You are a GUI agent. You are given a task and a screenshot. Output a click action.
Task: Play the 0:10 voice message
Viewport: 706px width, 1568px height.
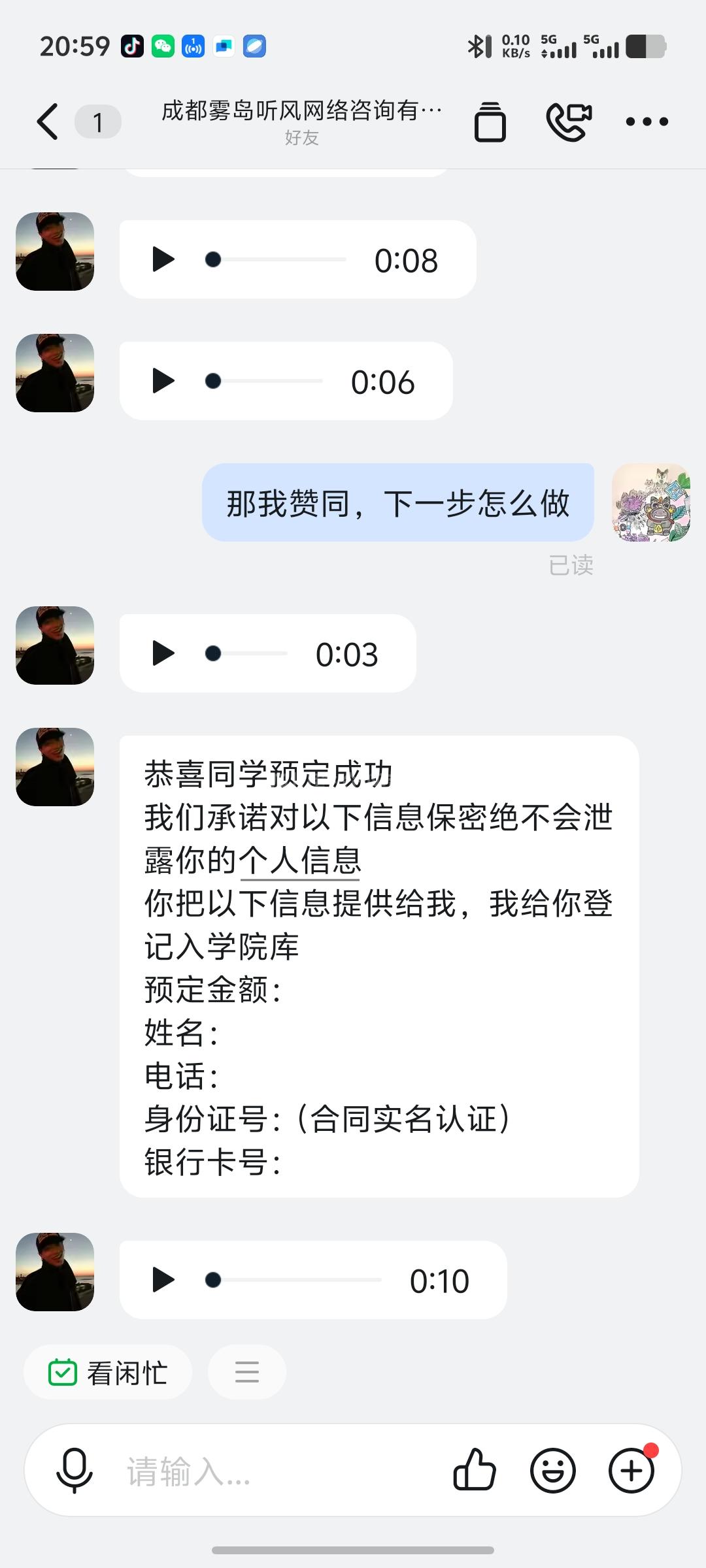[163, 1279]
